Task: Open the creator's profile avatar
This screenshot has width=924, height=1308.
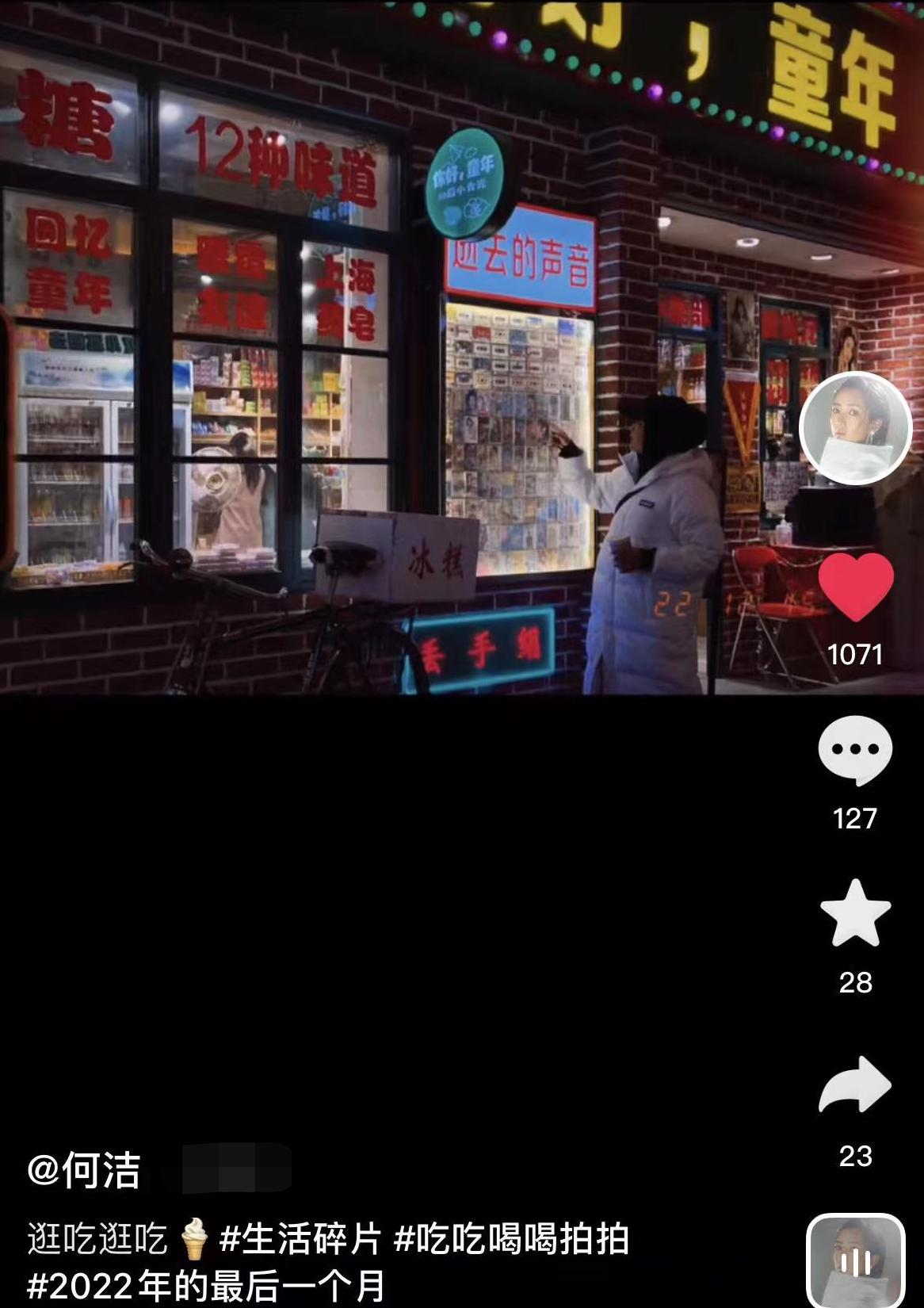Action: click(855, 428)
